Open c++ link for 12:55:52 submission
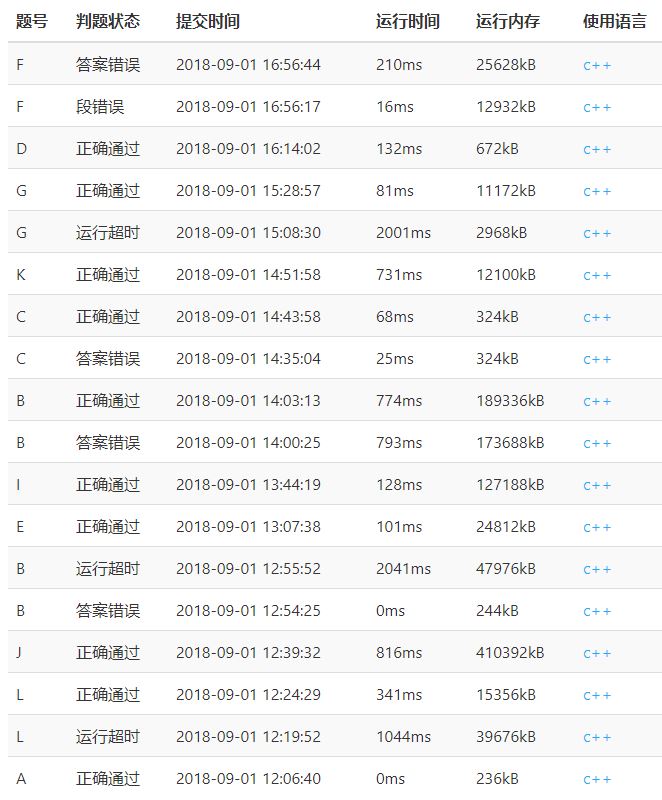This screenshot has height=800, width=662. point(597,569)
